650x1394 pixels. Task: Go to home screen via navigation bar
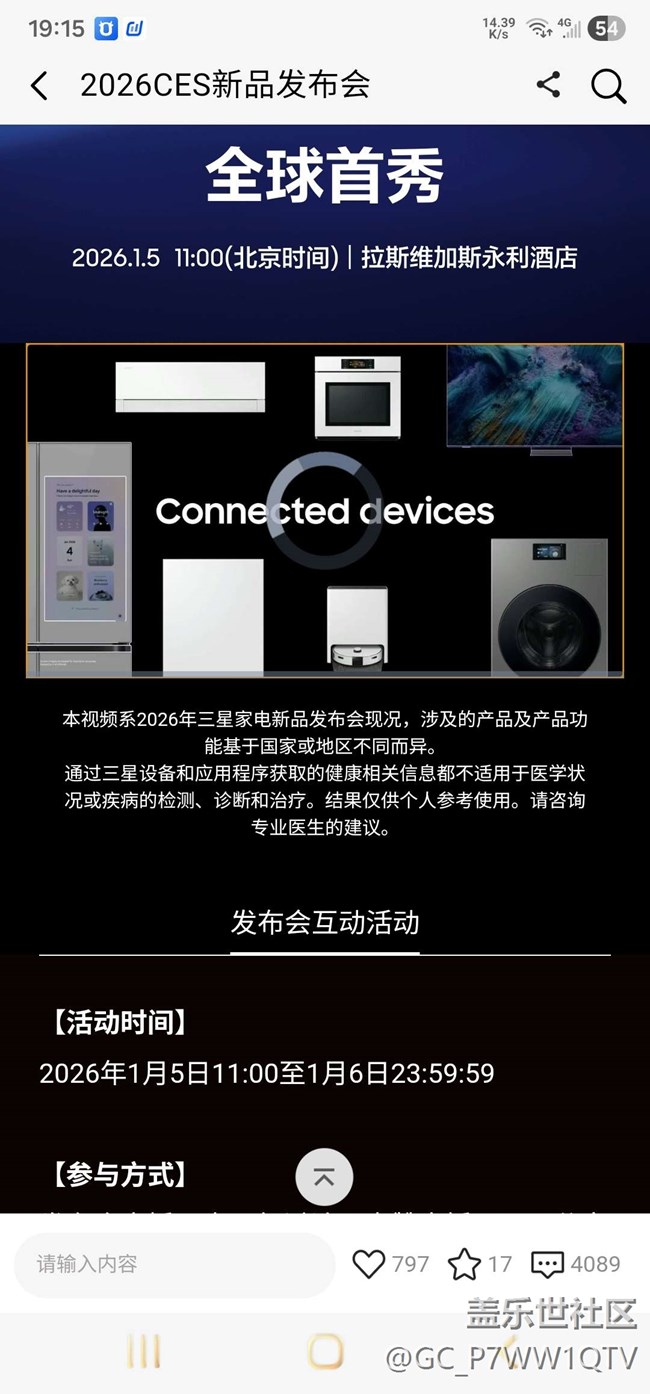click(325, 1352)
